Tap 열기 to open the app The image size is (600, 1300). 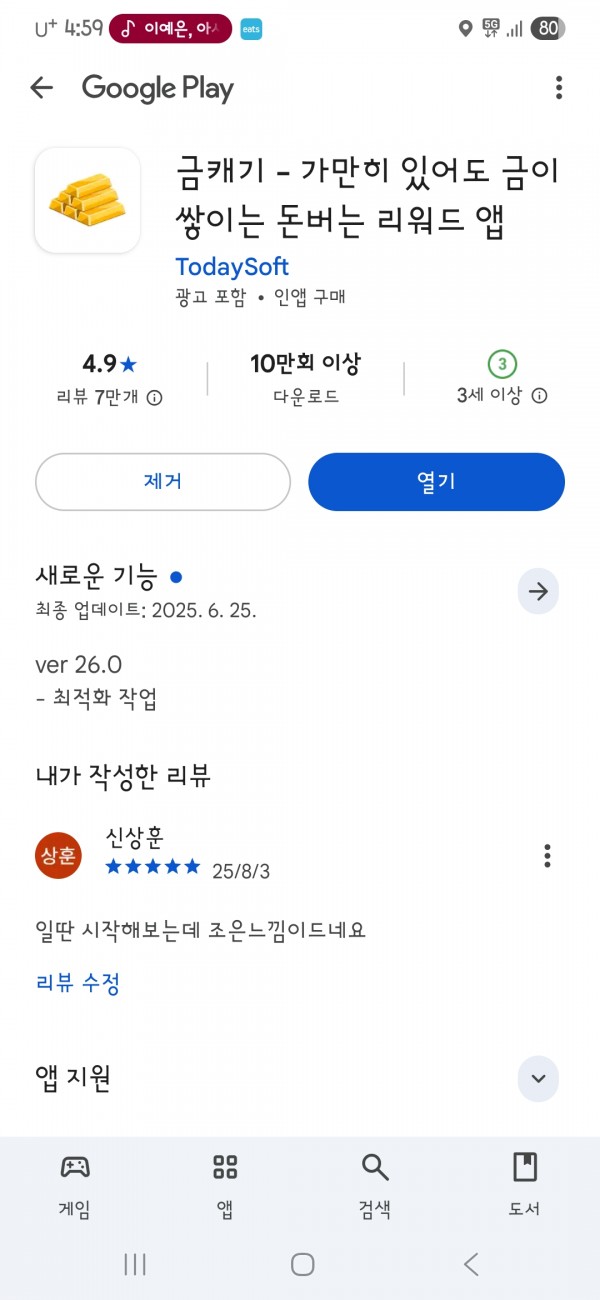pos(436,482)
